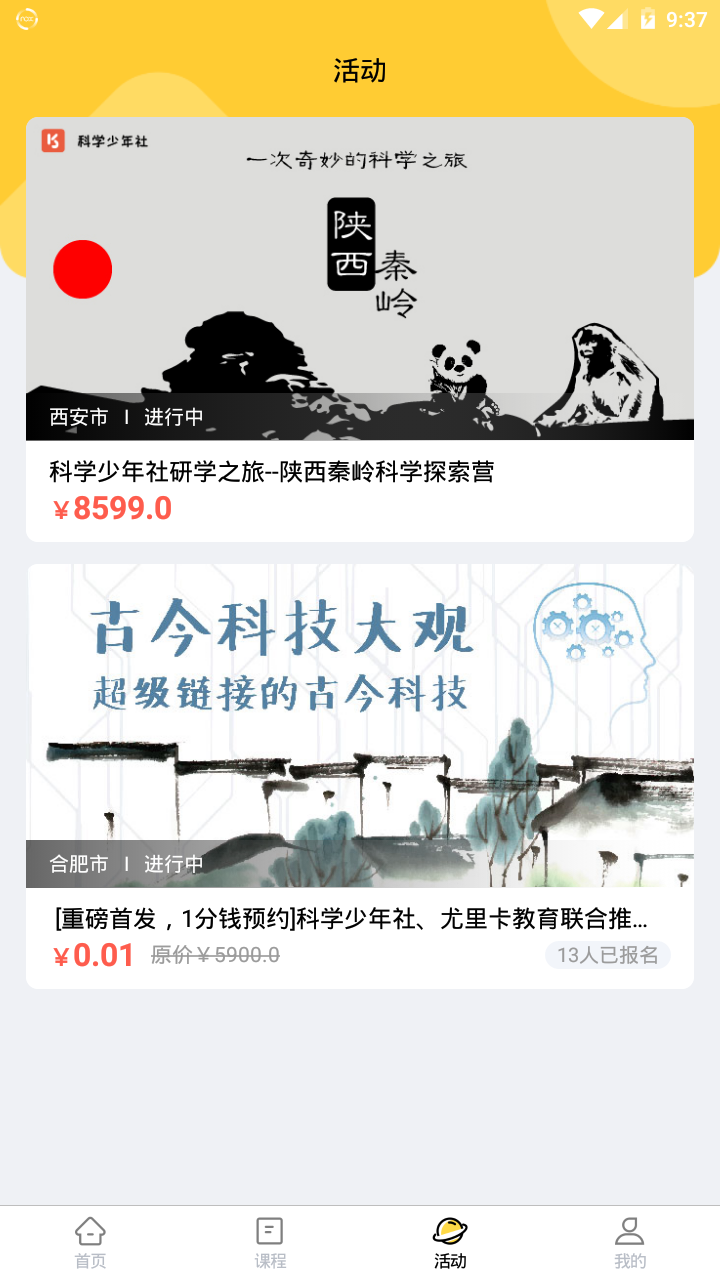Tap the 1分钱预约 activity title link
Screen dimensions: 720x1280
click(x=359, y=919)
